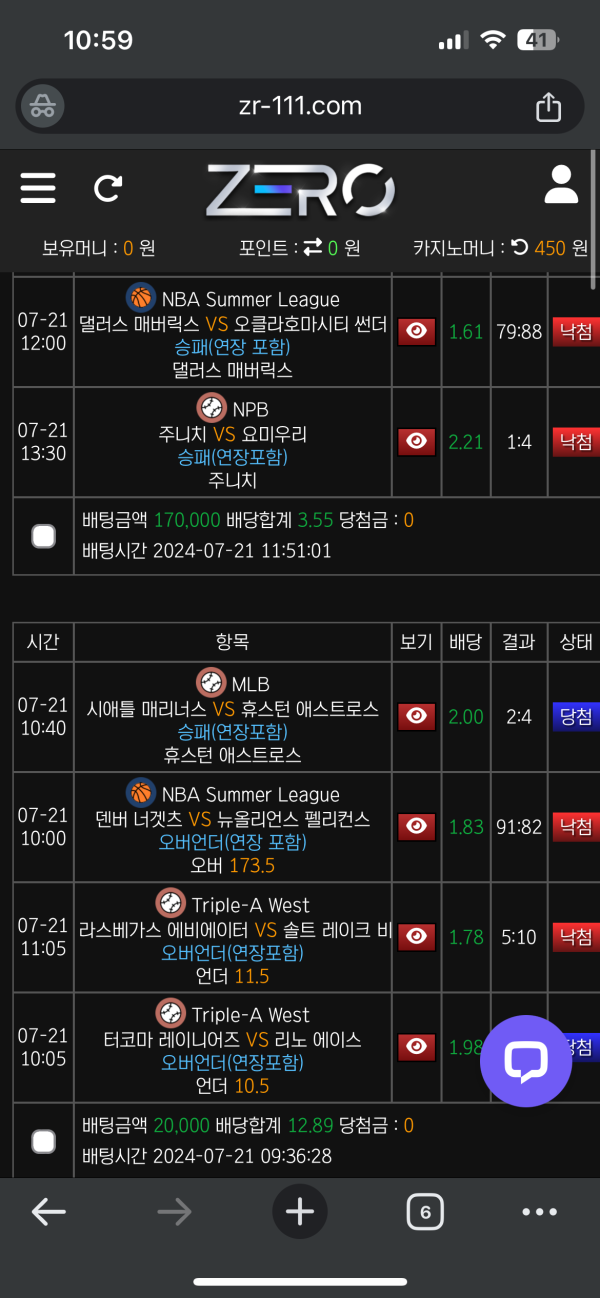Image resolution: width=600 pixels, height=1298 pixels.
Task: Refresh the casino money balance icon
Action: (519, 248)
